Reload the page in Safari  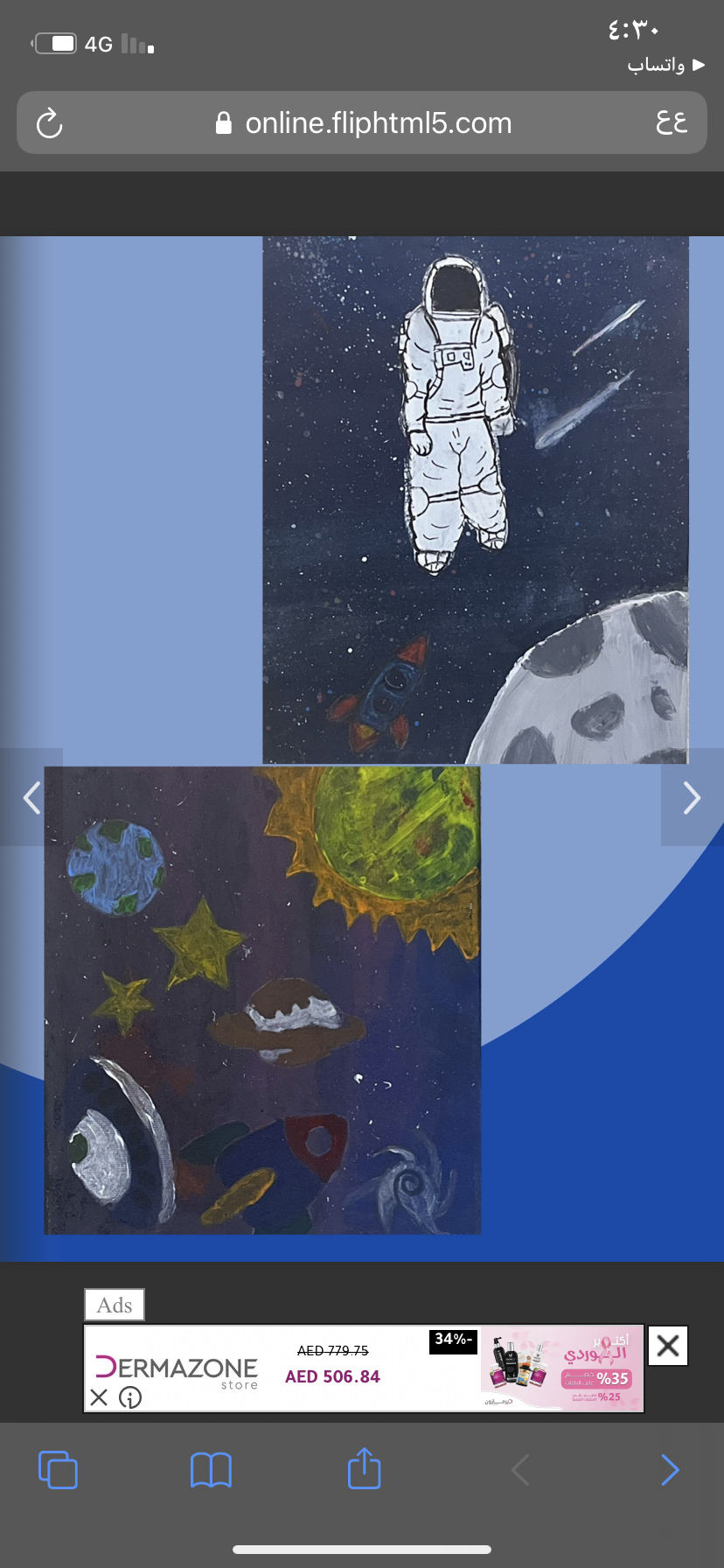click(50, 123)
